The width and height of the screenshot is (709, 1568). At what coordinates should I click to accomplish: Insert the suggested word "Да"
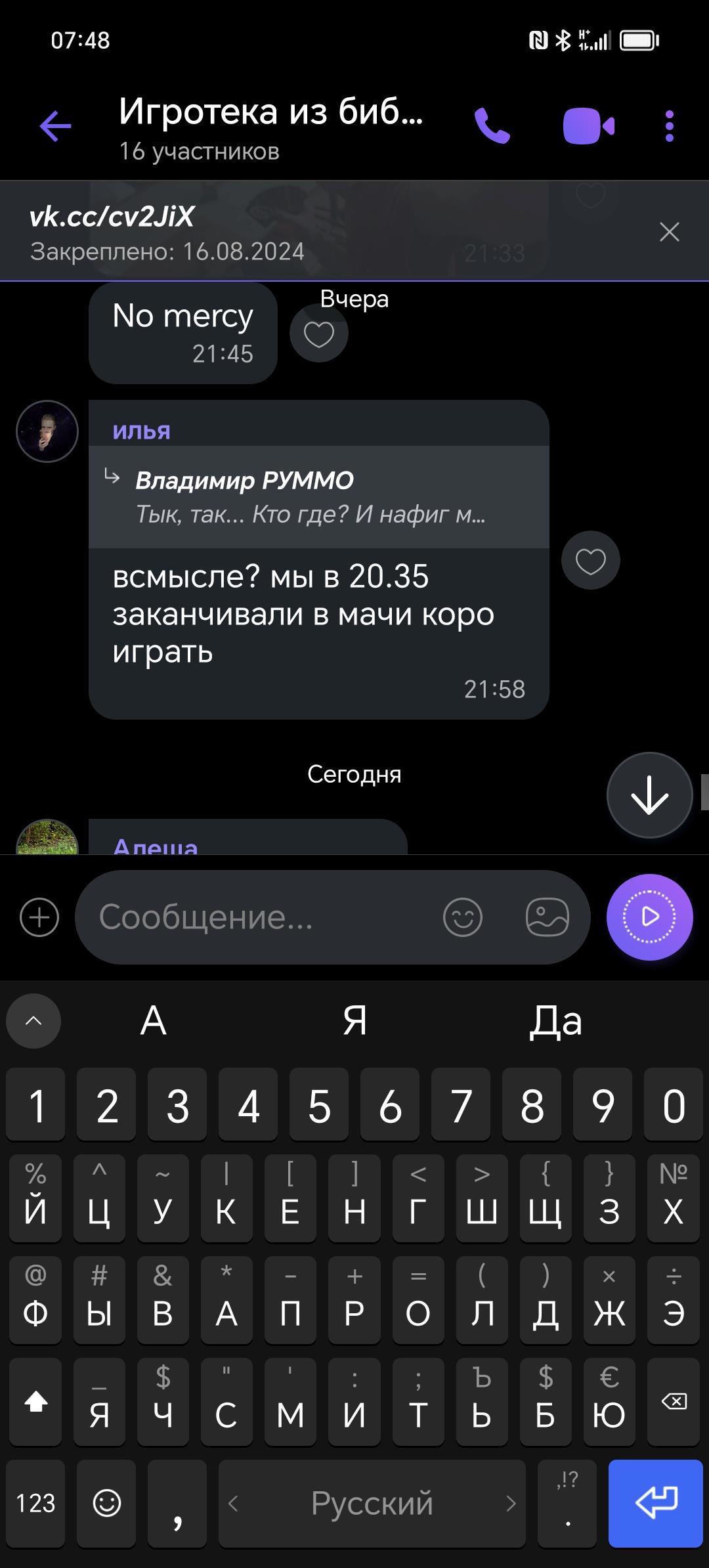(556, 1021)
